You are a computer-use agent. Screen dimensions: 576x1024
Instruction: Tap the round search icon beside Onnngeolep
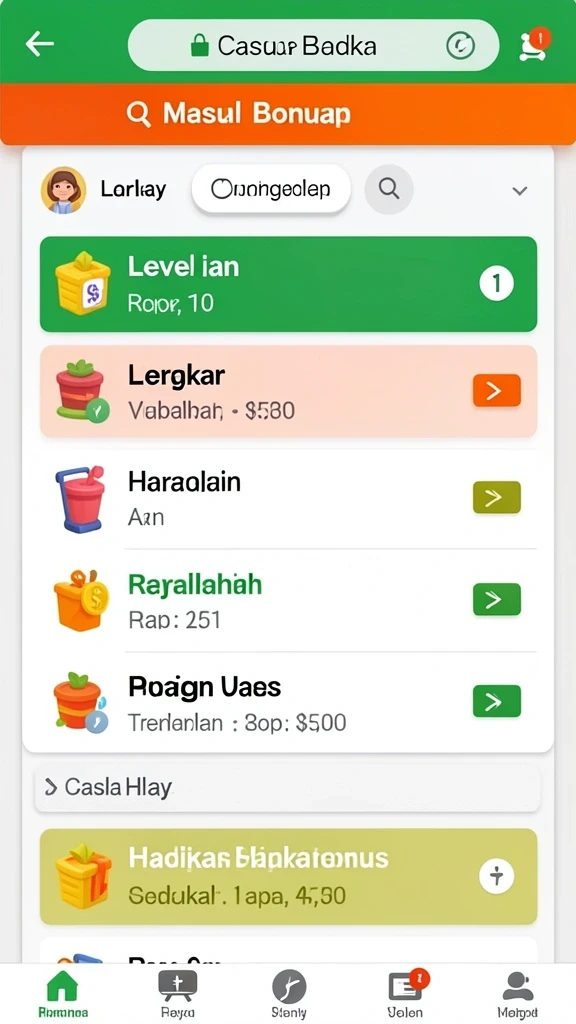pyautogui.click(x=389, y=189)
